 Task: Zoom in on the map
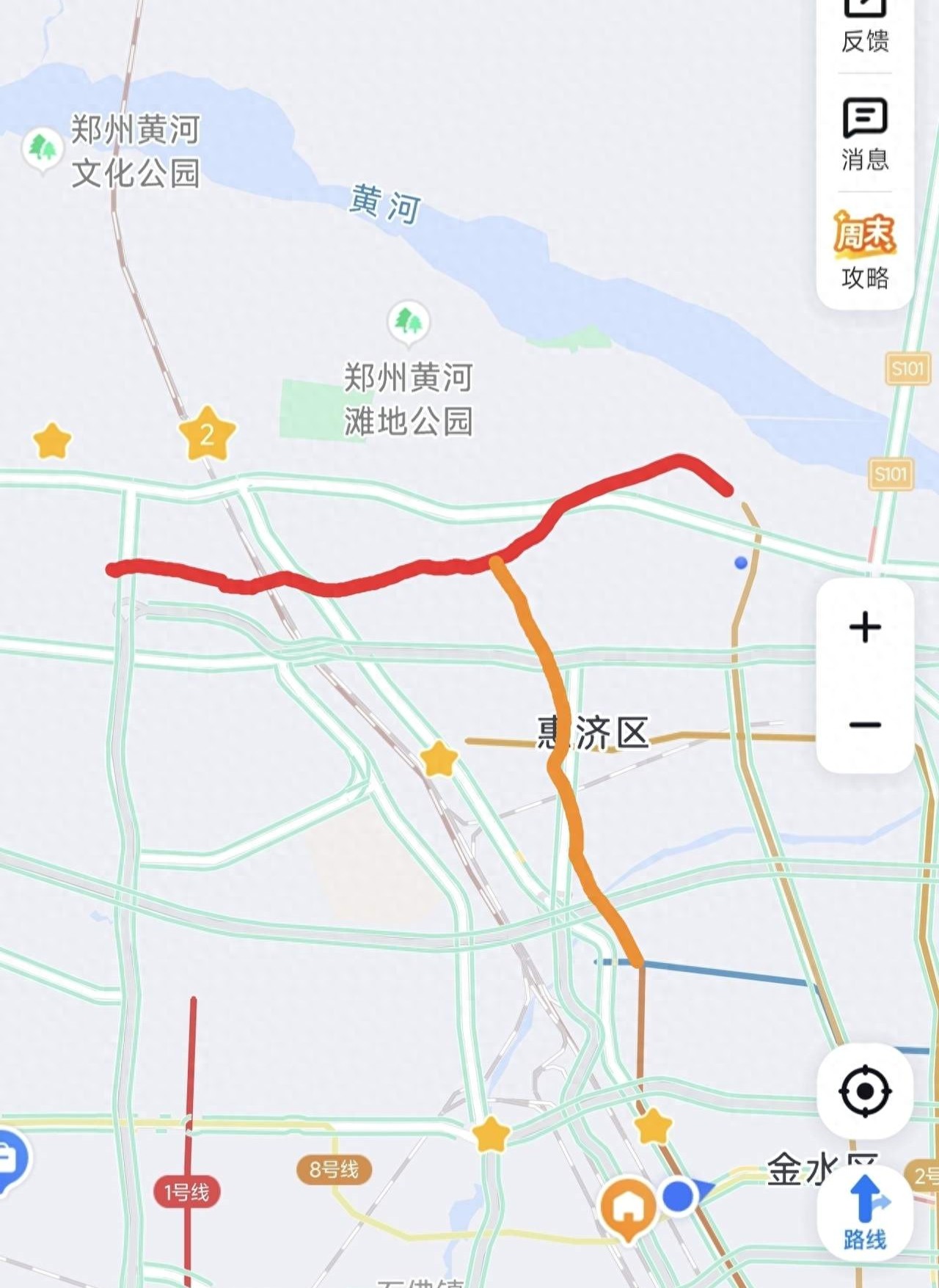click(x=865, y=627)
